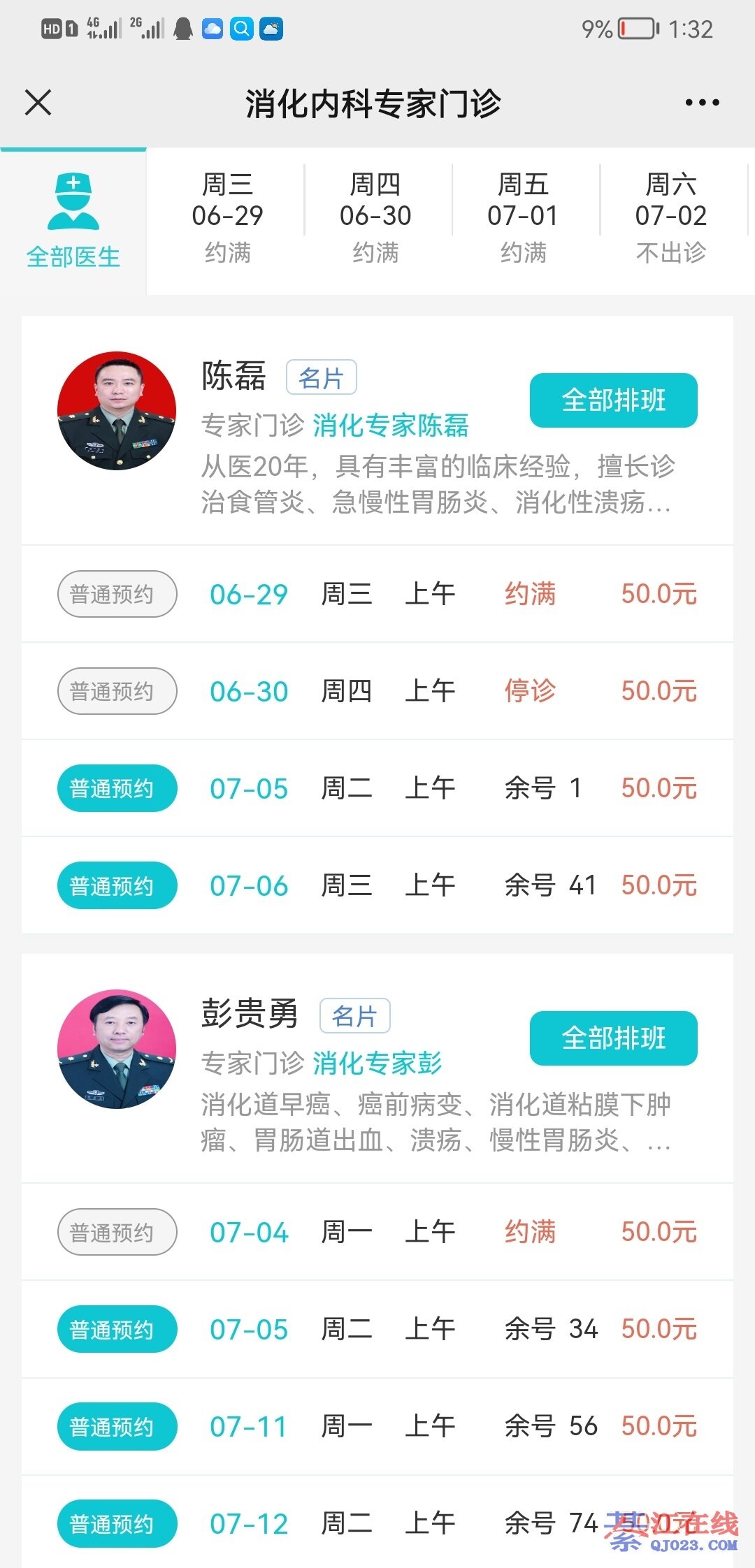Tap 陈磊's profile photo

pyautogui.click(x=117, y=411)
